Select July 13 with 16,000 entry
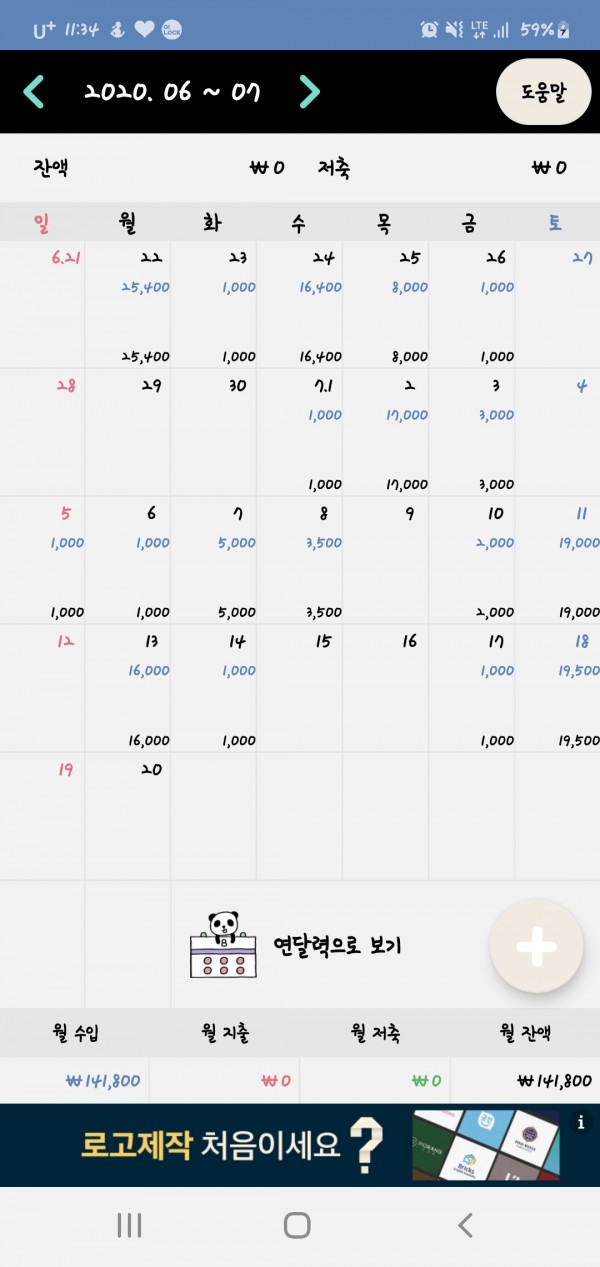Image resolution: width=600 pixels, height=1267 pixels. [x=128, y=688]
